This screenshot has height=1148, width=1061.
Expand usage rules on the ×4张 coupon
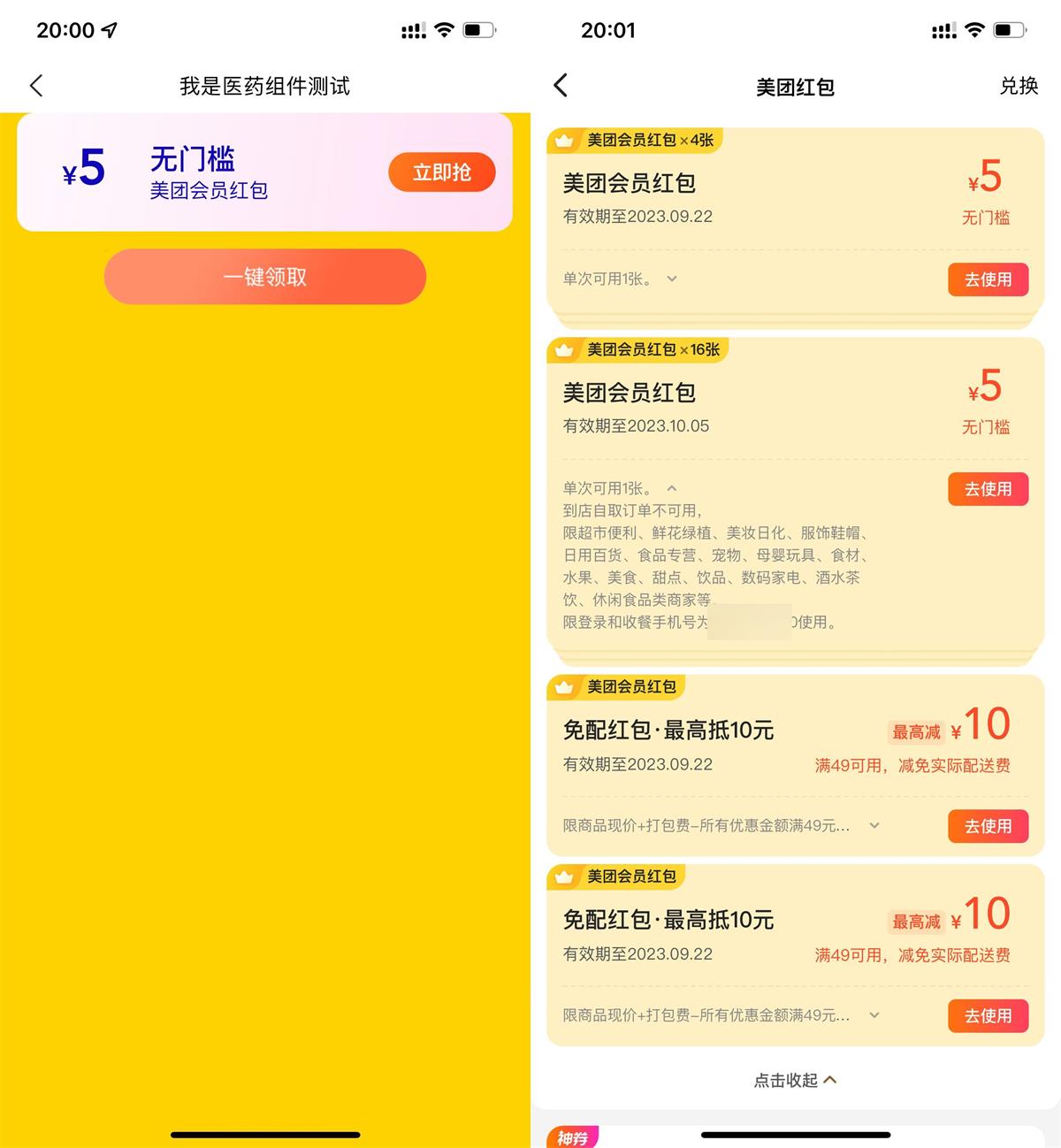point(672,279)
